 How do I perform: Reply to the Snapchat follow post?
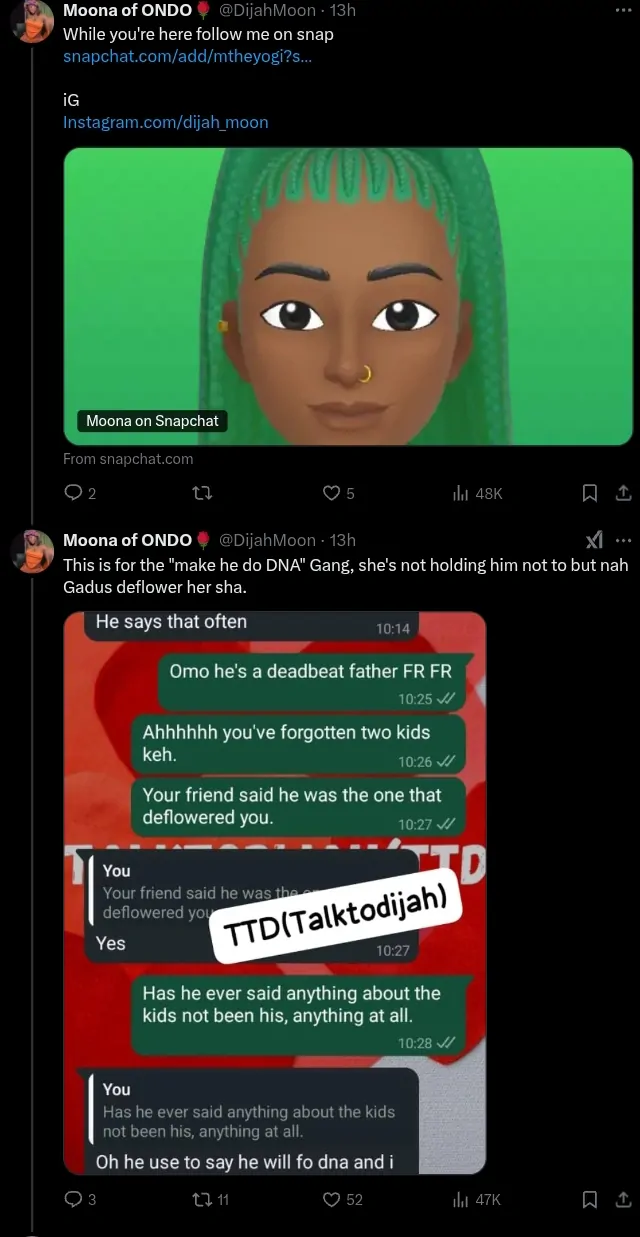coord(73,493)
